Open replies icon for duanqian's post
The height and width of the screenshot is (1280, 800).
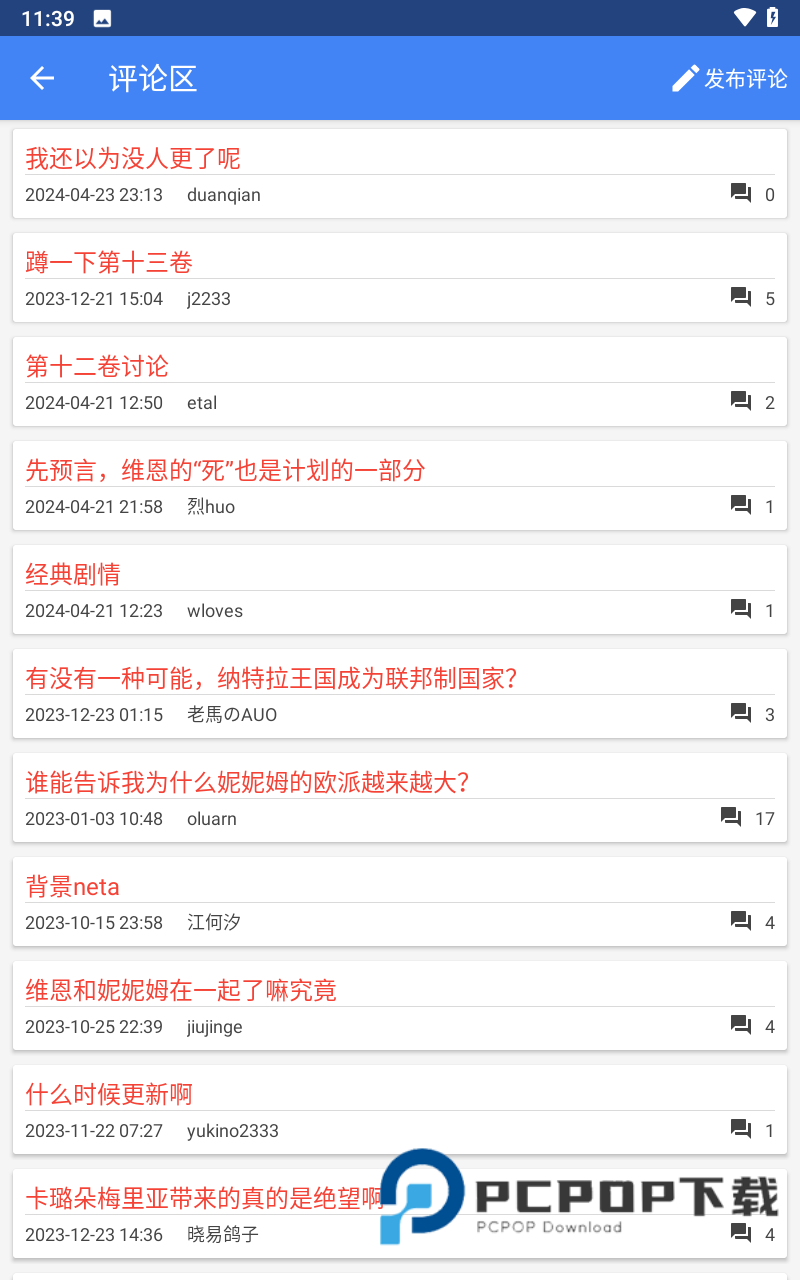[x=740, y=193]
